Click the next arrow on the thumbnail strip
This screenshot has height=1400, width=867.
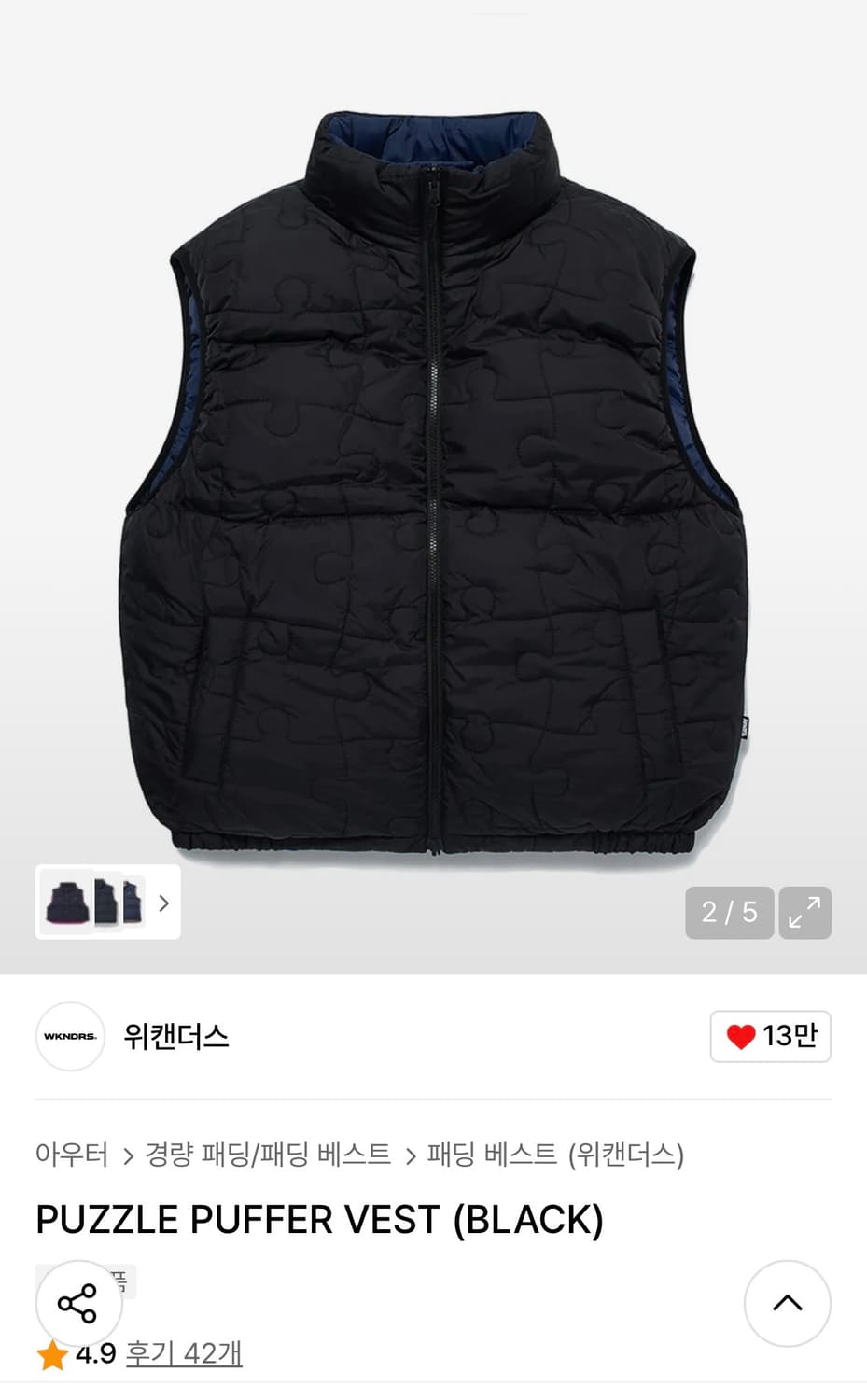coord(162,903)
